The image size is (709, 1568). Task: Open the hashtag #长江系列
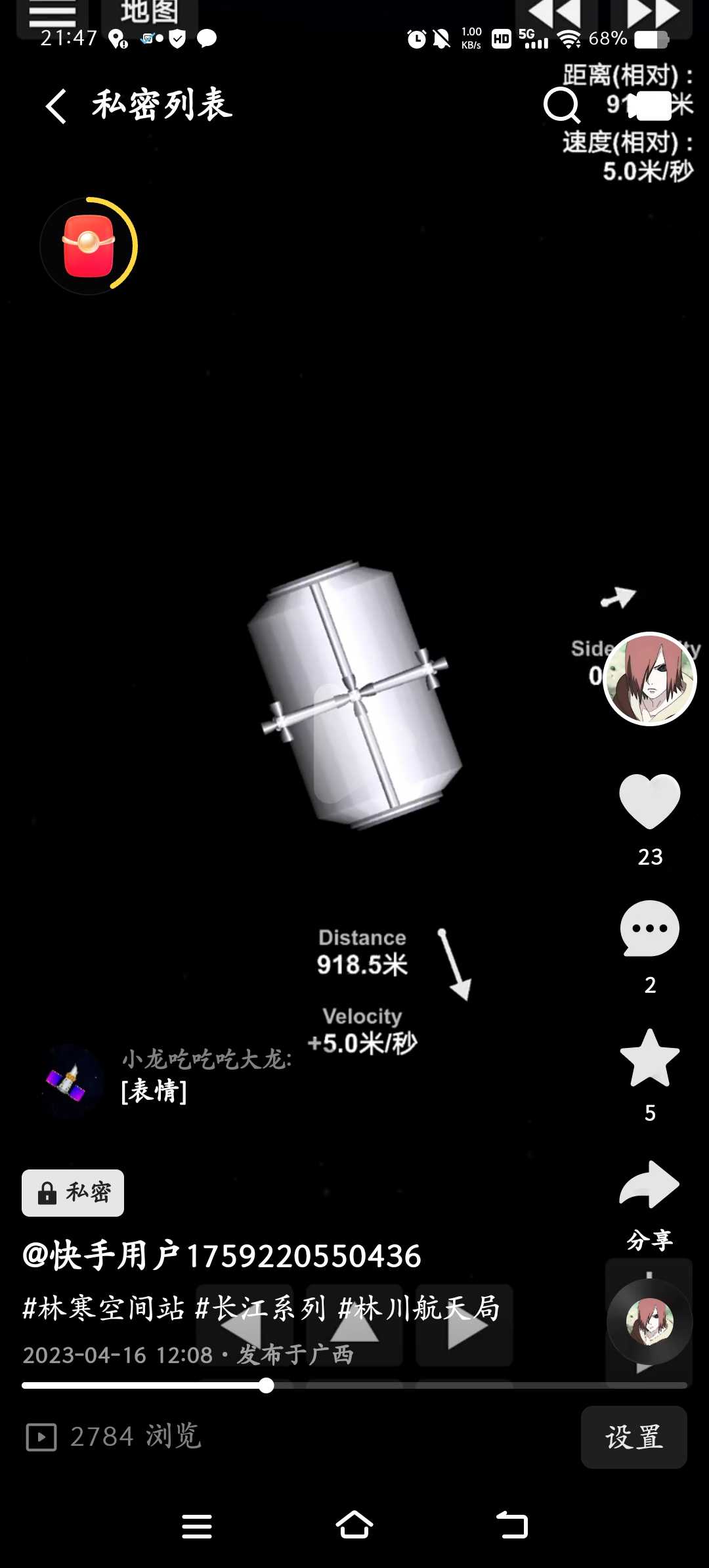click(261, 1308)
